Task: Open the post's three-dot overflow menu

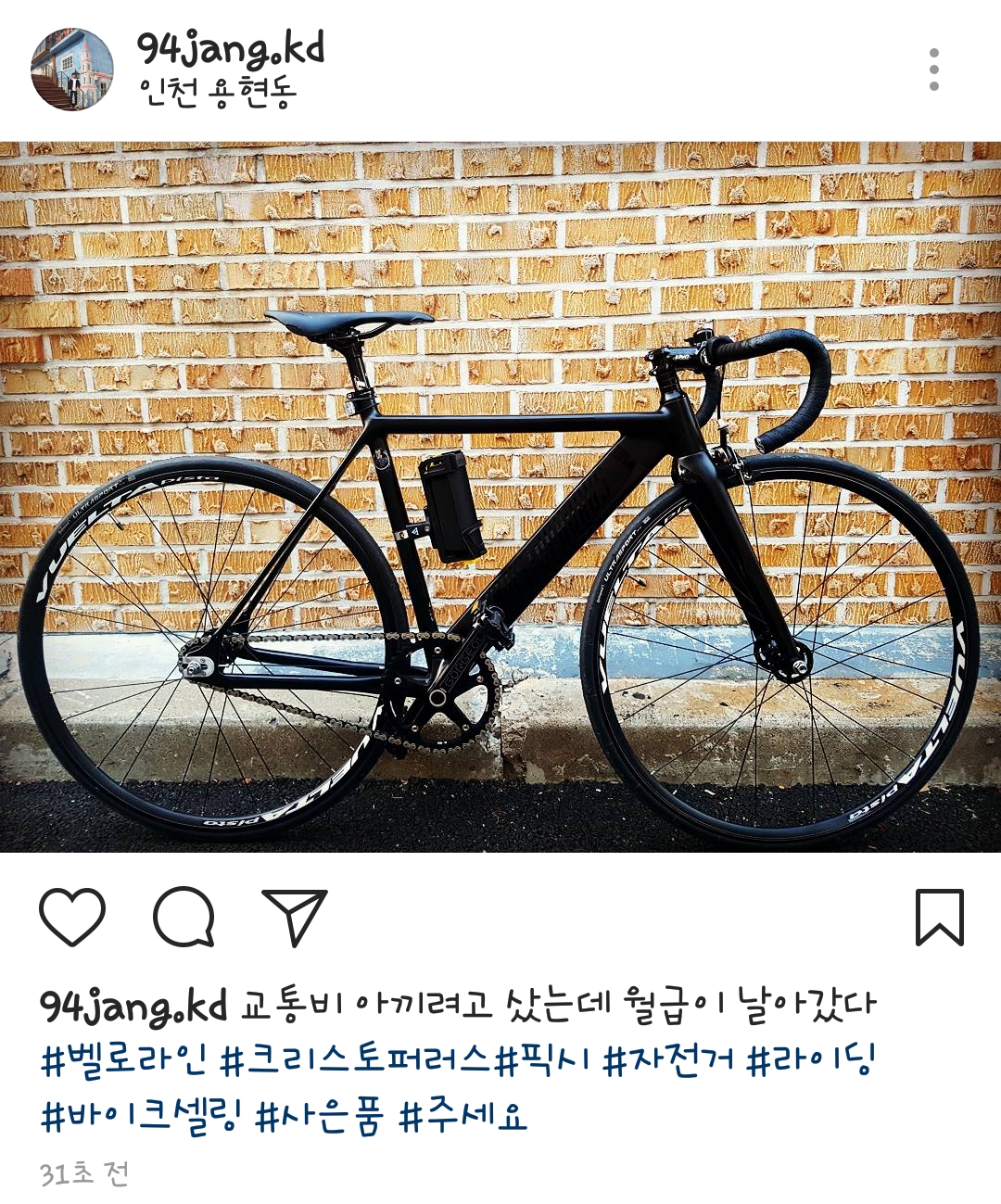Action: (x=933, y=70)
